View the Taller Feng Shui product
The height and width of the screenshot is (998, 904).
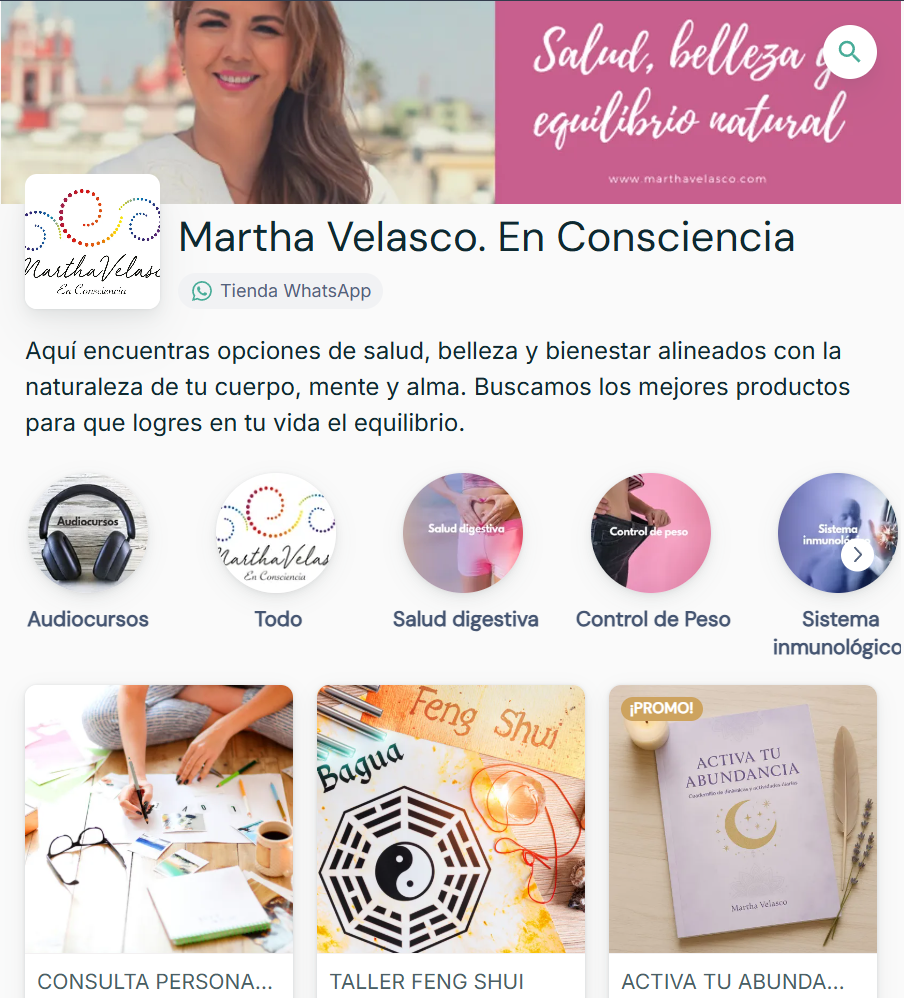[451, 841]
